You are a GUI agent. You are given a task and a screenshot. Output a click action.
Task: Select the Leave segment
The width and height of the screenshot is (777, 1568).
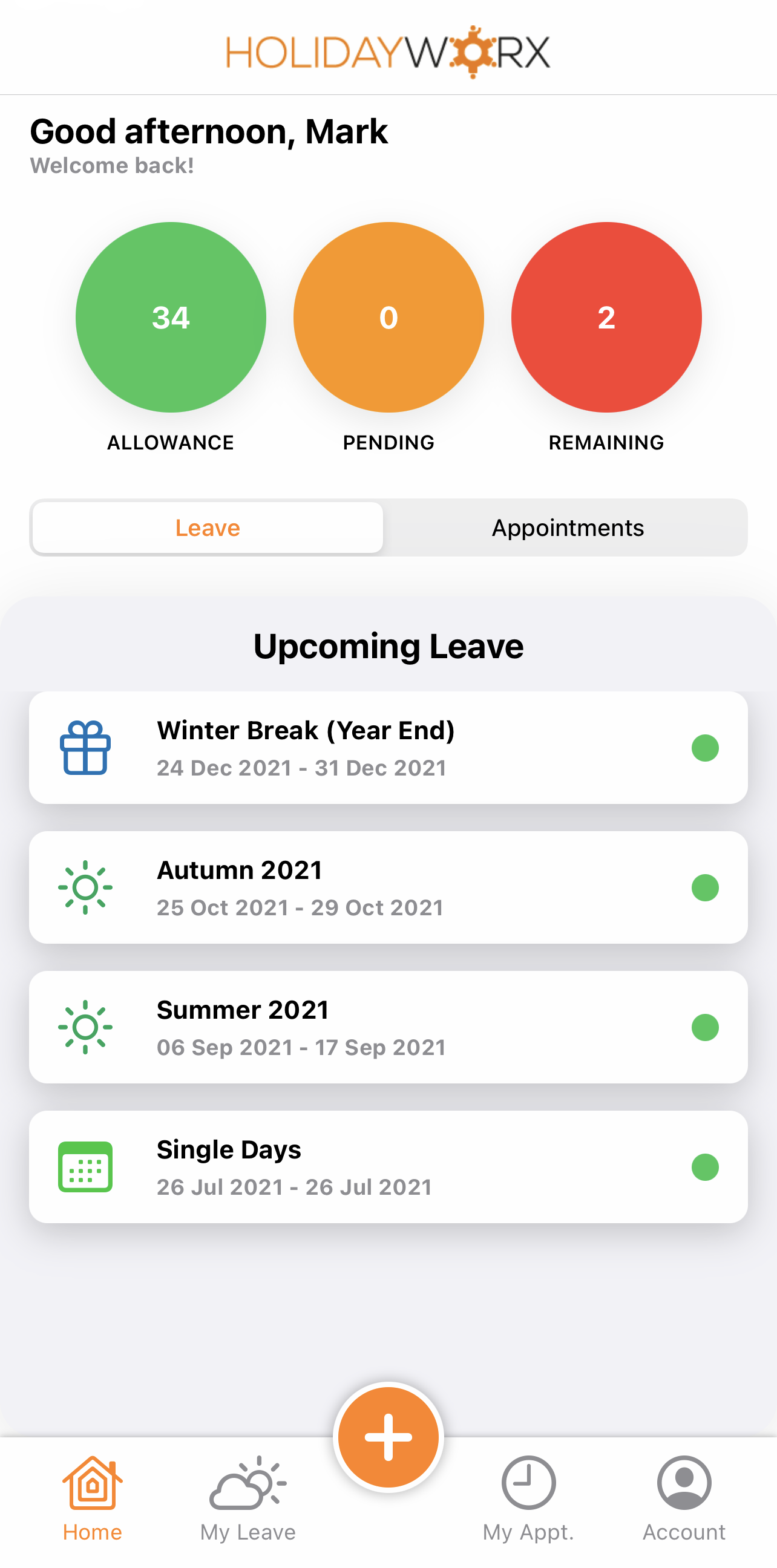[x=208, y=528]
